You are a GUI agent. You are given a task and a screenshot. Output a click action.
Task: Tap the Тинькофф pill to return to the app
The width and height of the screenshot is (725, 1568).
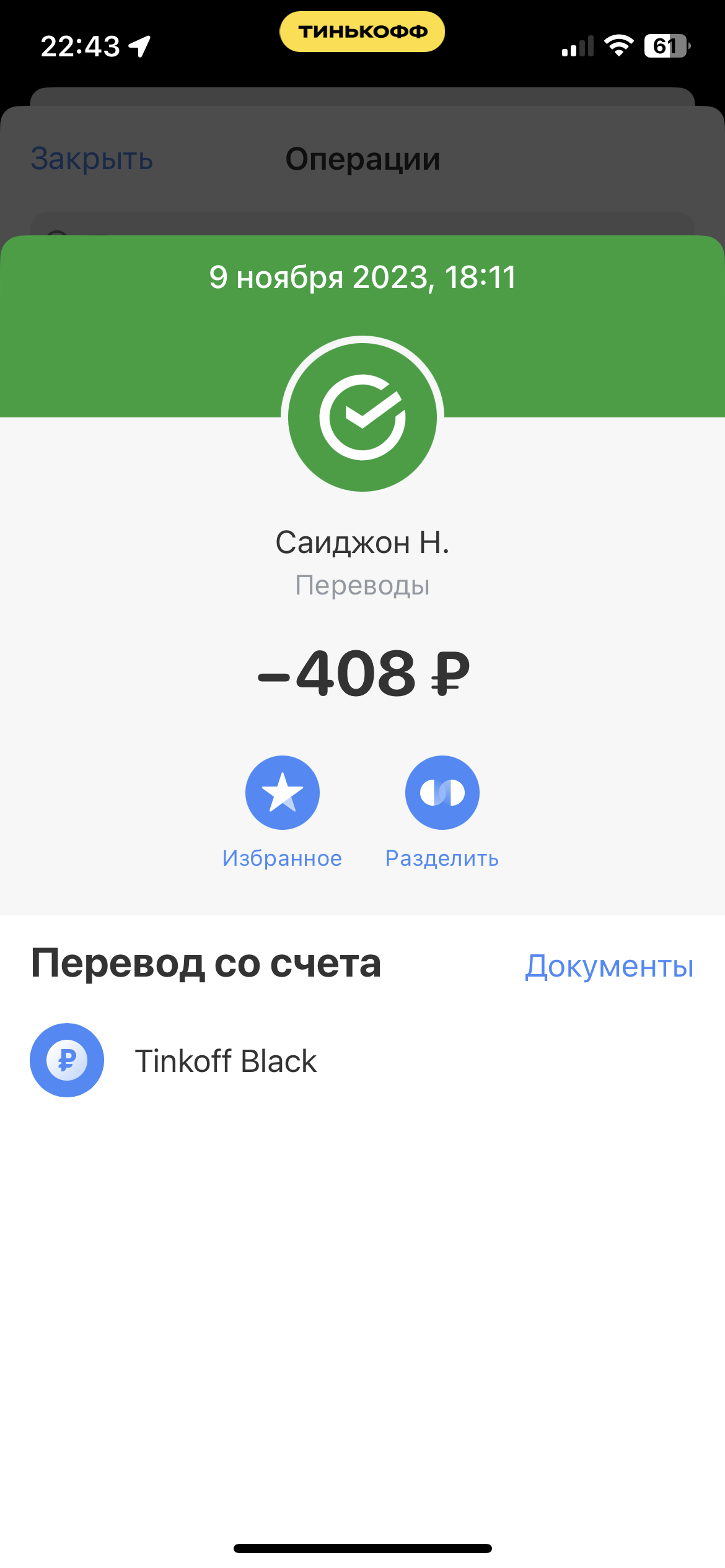362,32
